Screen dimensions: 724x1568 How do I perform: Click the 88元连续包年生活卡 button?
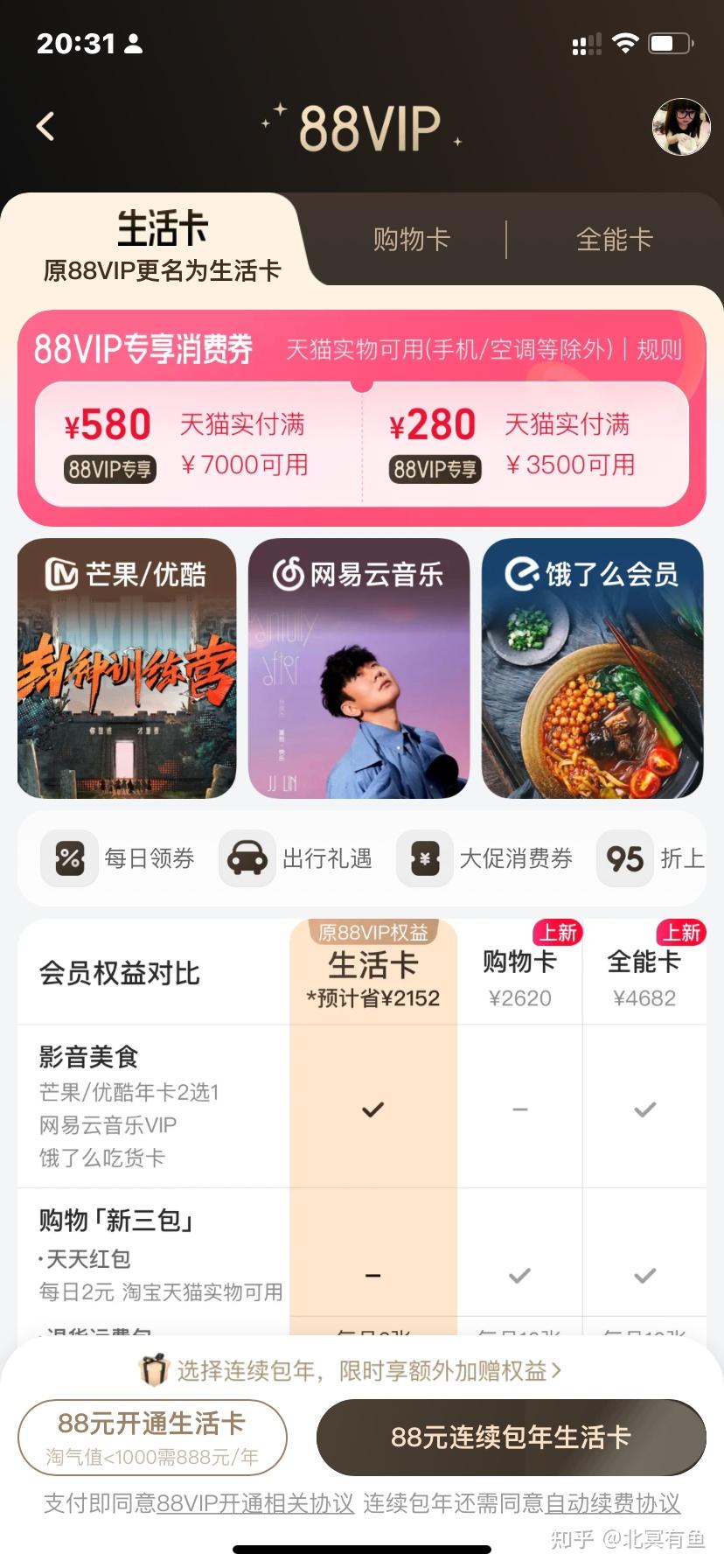[511, 1436]
